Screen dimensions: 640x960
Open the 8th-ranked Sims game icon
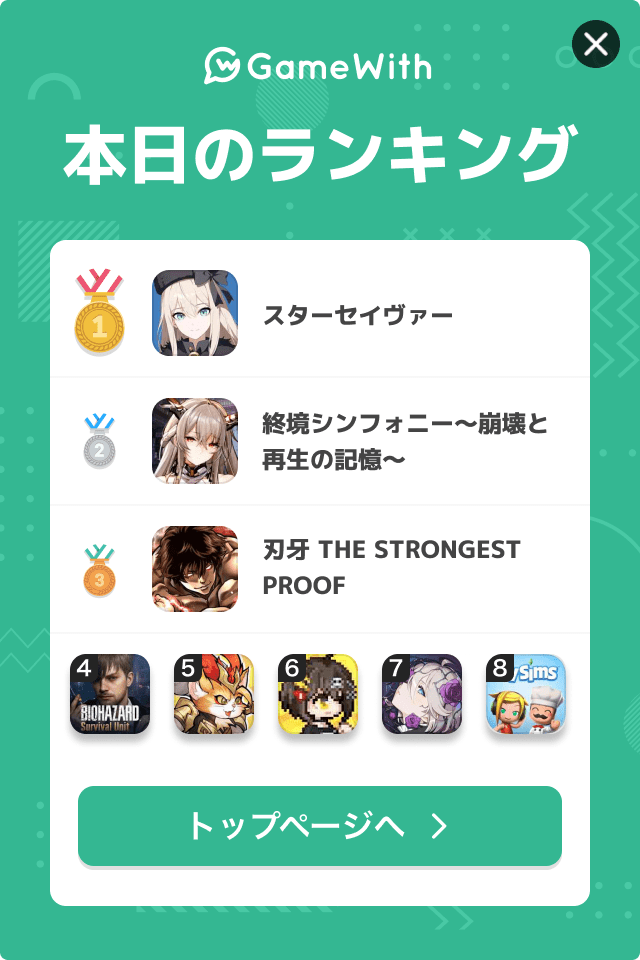click(x=526, y=694)
